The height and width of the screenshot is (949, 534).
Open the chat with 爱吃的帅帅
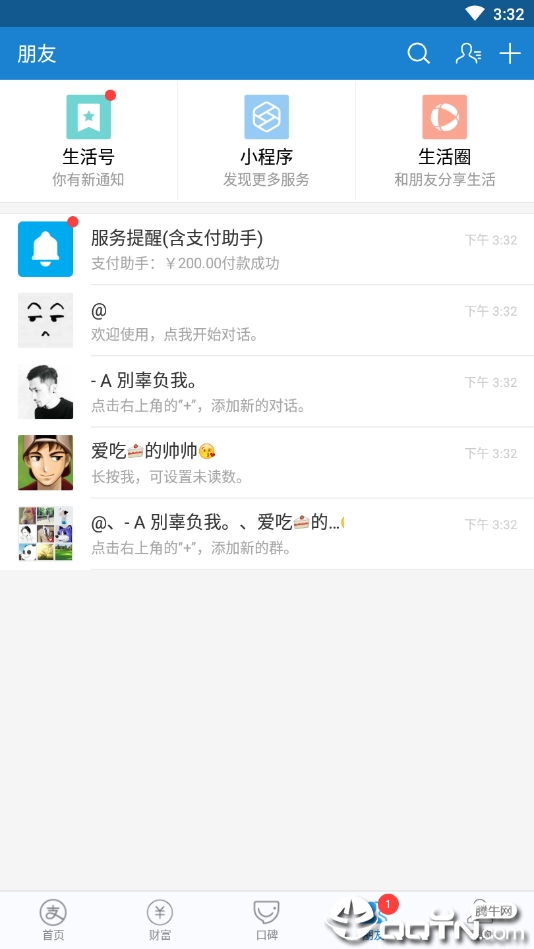click(x=267, y=462)
